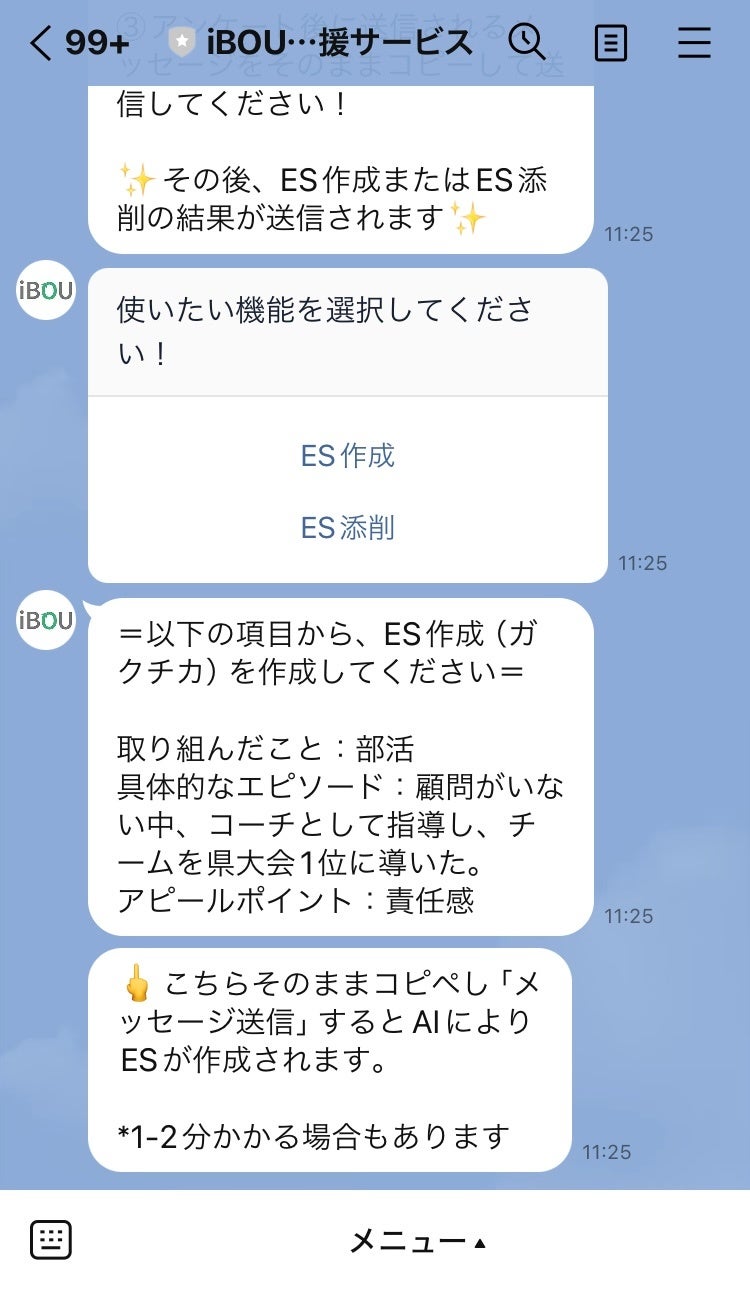Search within this chat

527,43
